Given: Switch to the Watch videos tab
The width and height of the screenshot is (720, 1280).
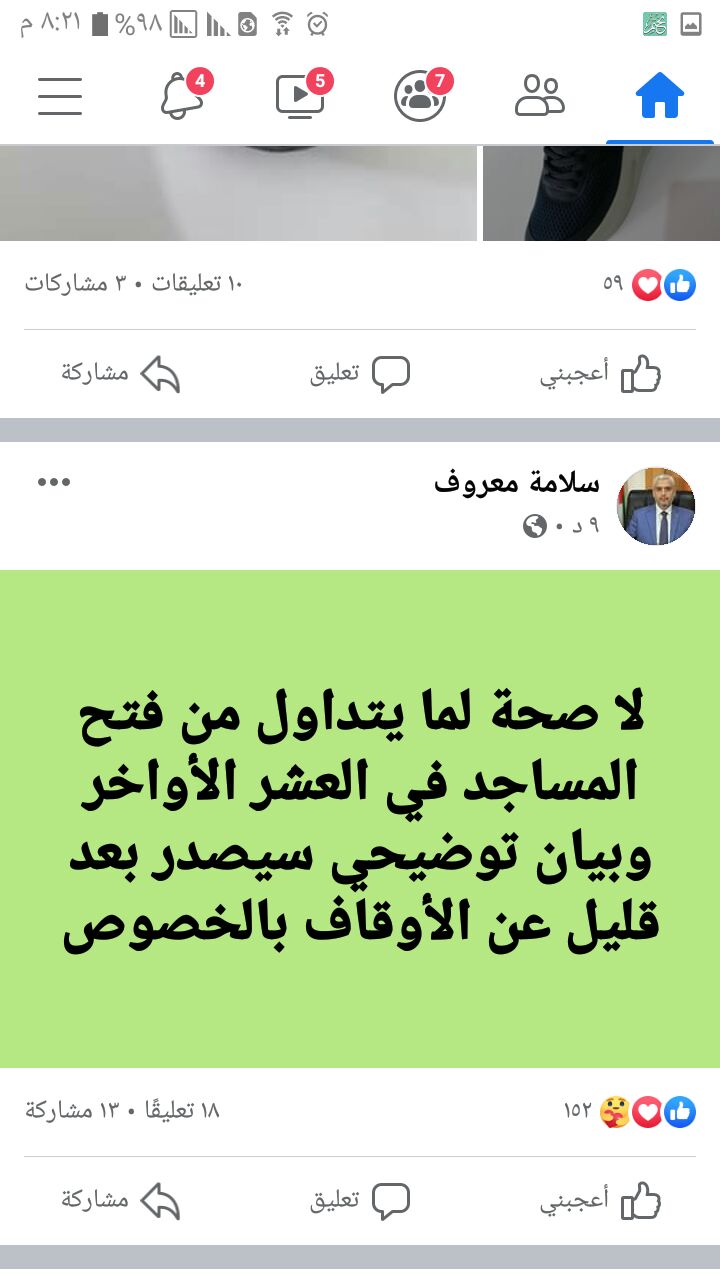Looking at the screenshot, I should (300, 97).
